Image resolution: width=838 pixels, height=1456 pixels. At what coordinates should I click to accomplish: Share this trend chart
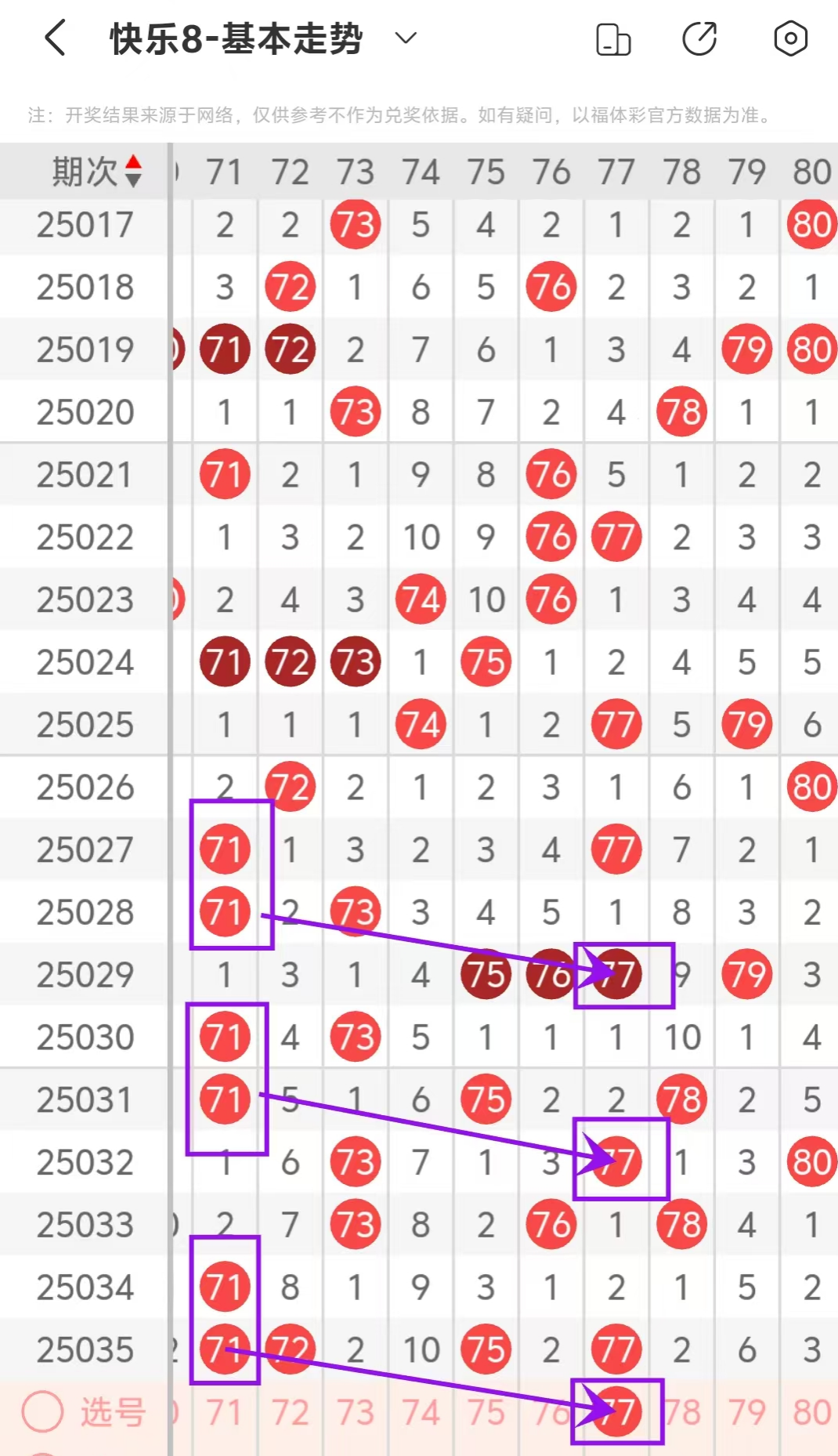pos(699,39)
